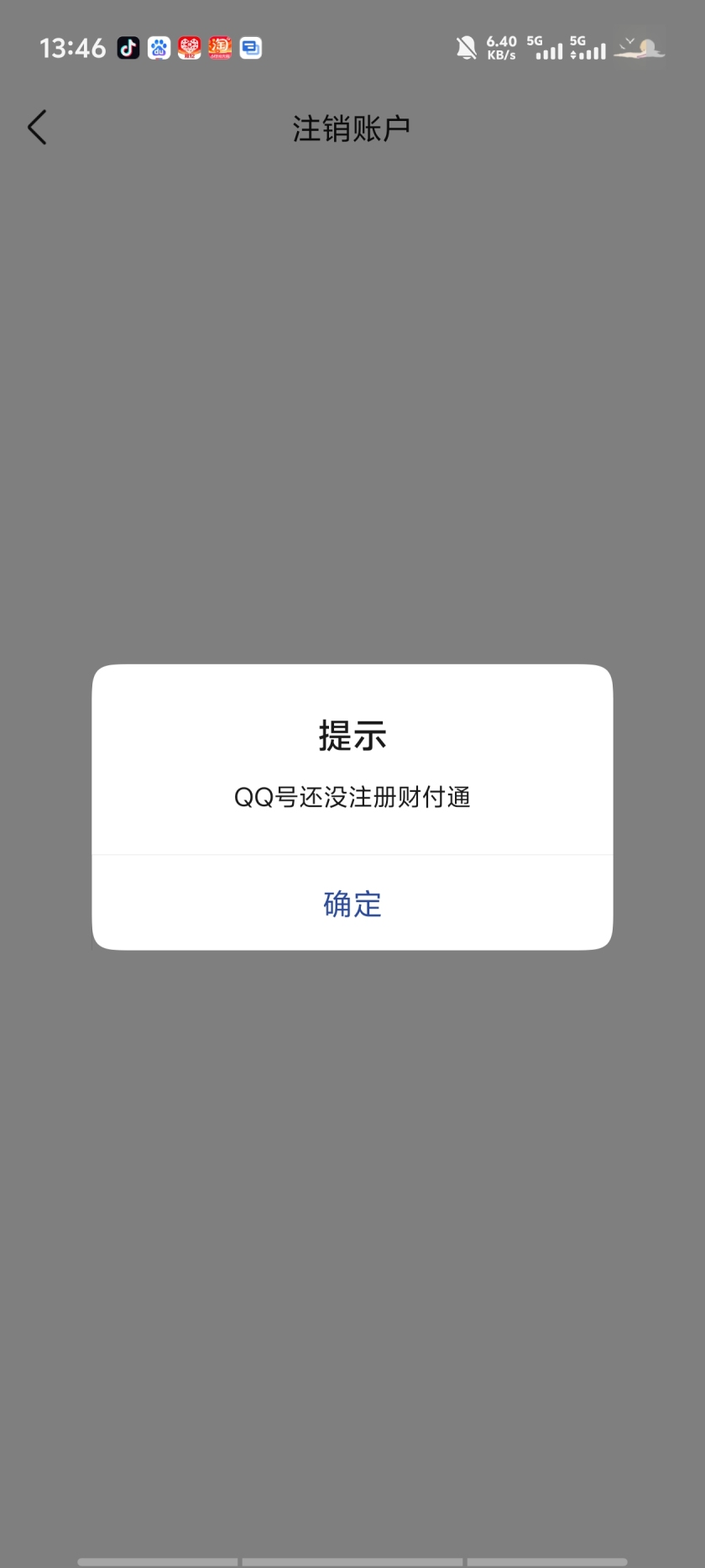Select the Baidu notification icon
Screen dimensions: 705x1568
pyautogui.click(x=159, y=48)
